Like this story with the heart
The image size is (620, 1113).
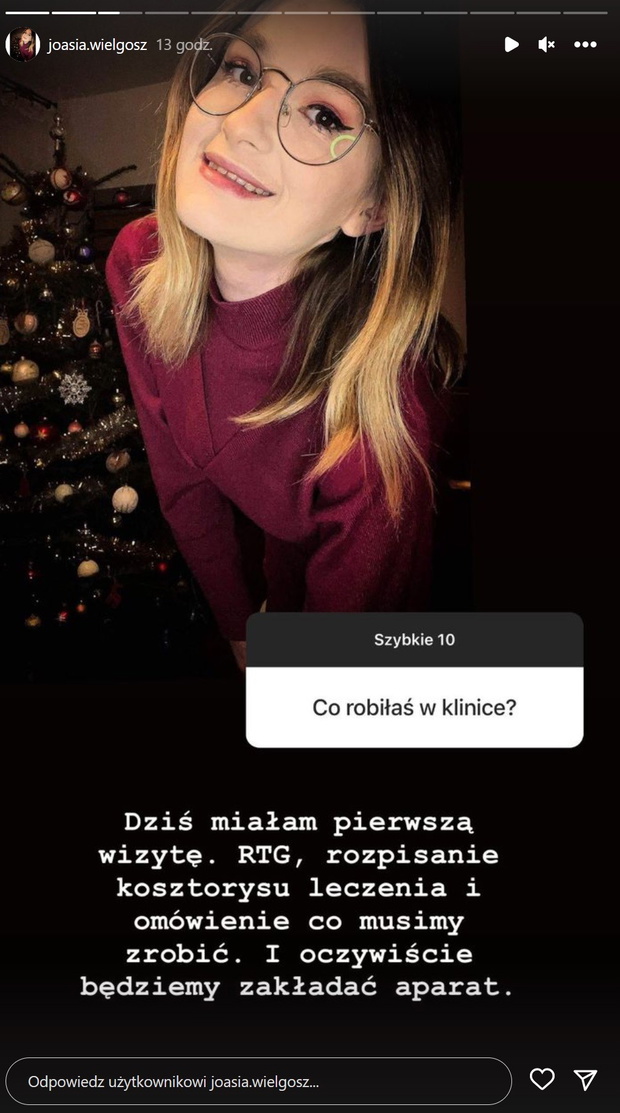coord(542,1080)
